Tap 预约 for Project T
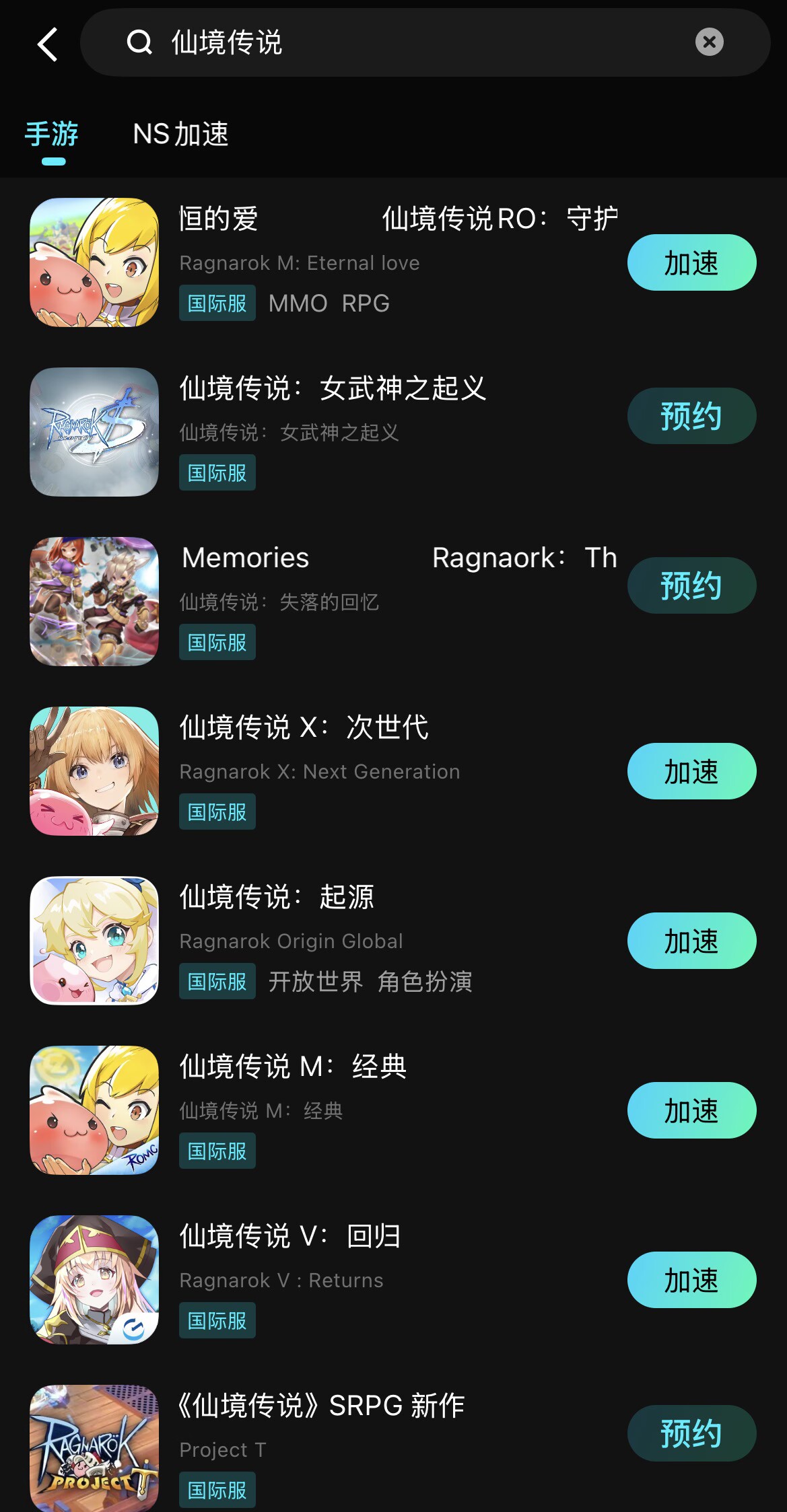Screen dimensions: 787x1512 click(691, 1433)
